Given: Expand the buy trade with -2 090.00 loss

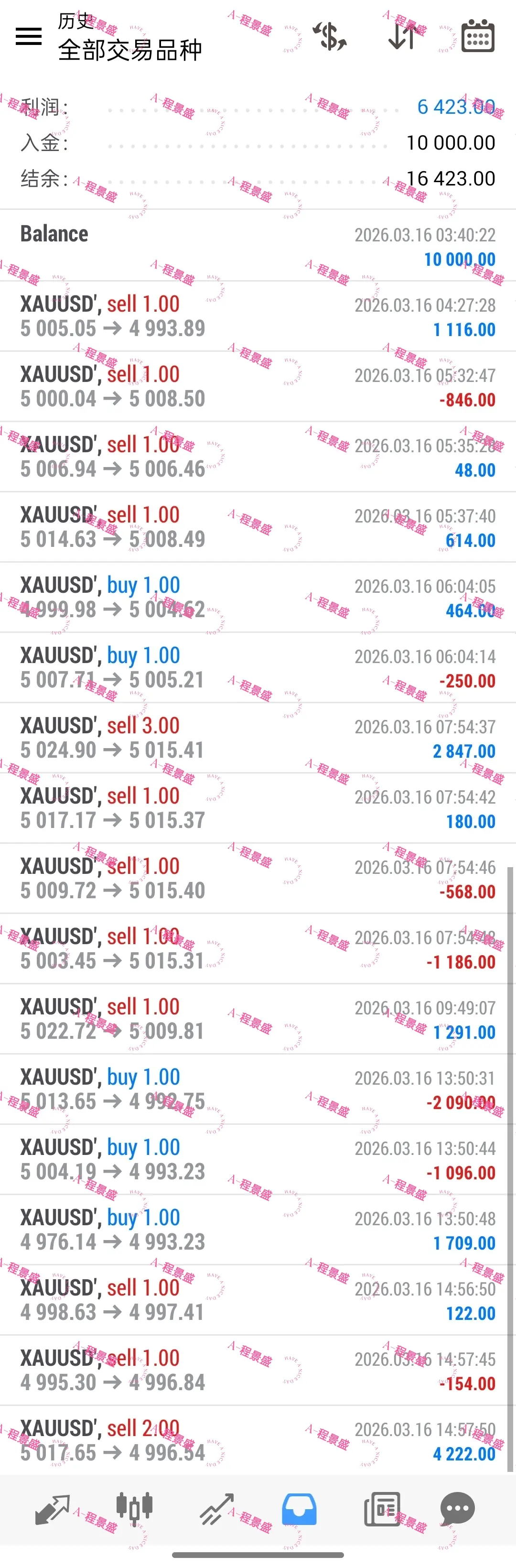Looking at the screenshot, I should pos(258,1089).
